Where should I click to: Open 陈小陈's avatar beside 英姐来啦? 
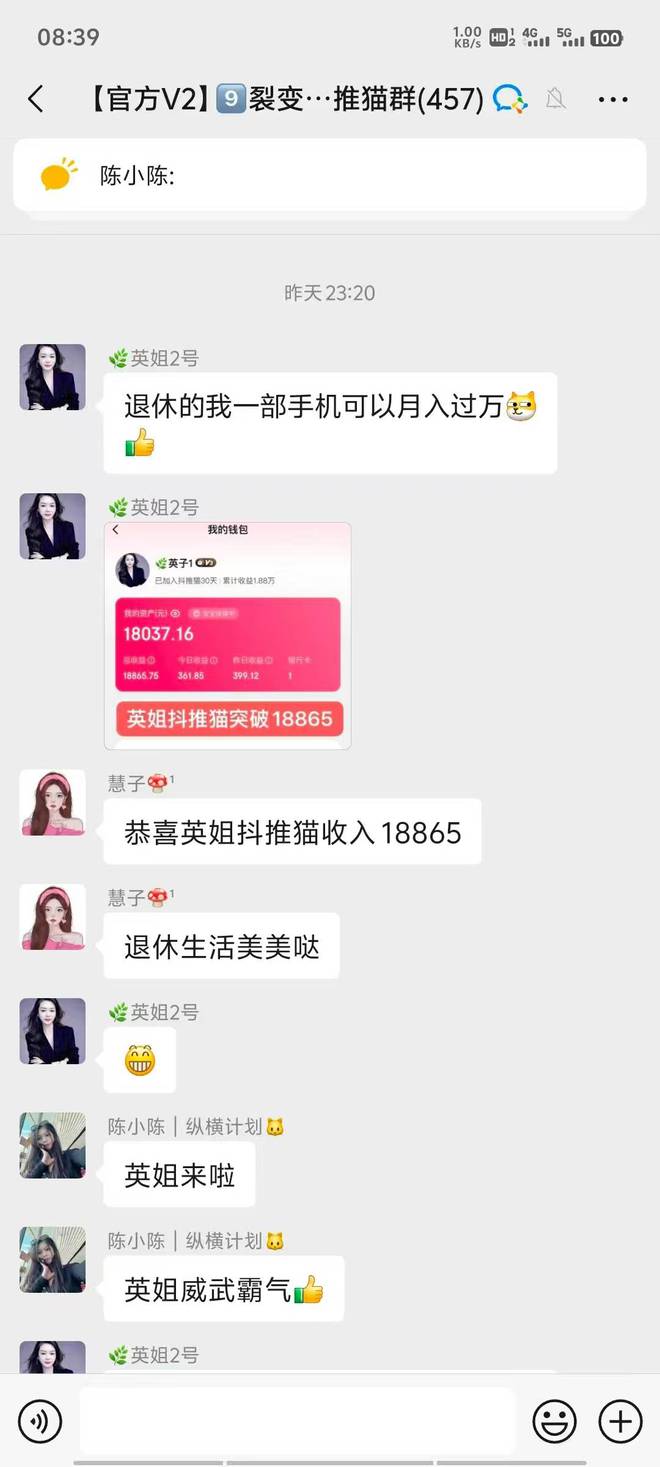click(x=53, y=1145)
